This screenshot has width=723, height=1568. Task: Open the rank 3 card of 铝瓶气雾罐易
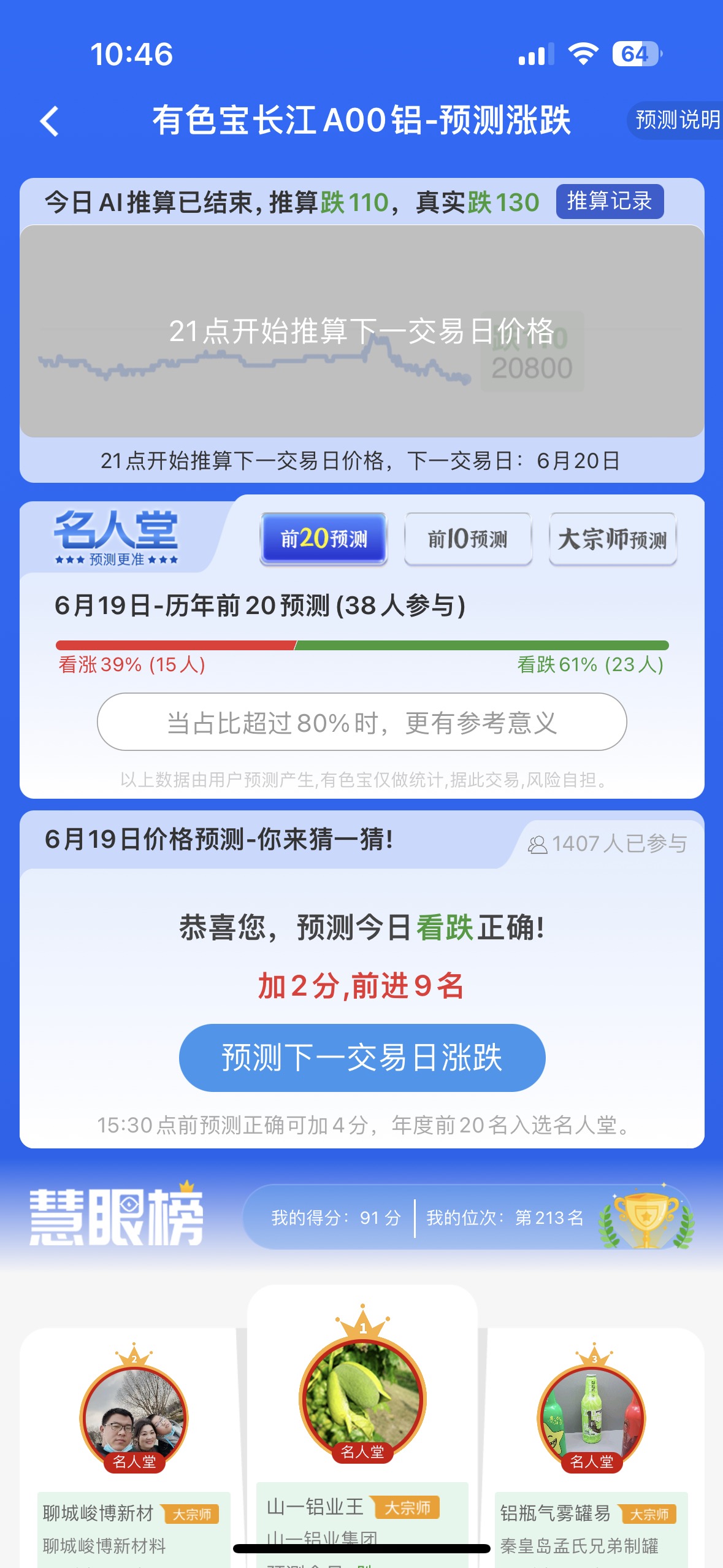tap(595, 1447)
